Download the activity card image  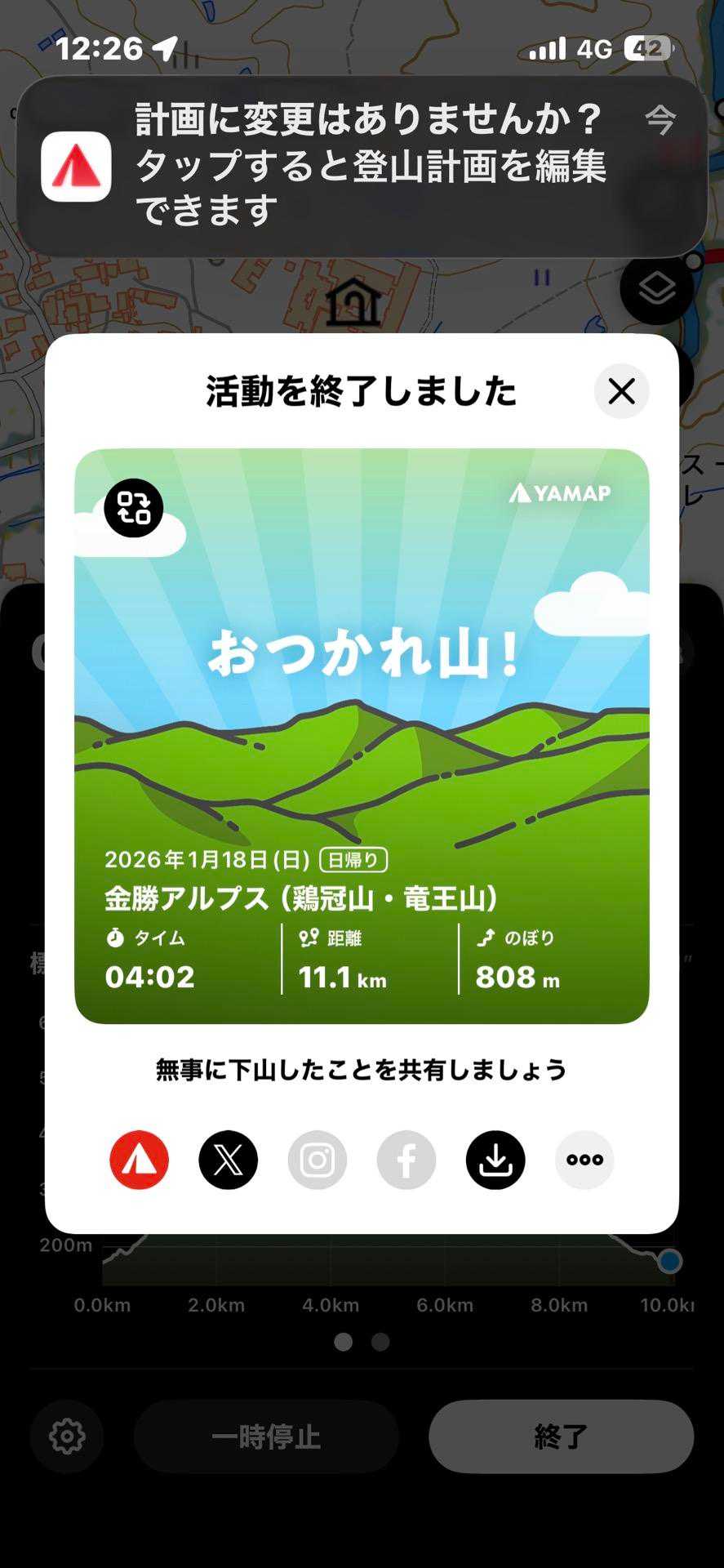495,1160
